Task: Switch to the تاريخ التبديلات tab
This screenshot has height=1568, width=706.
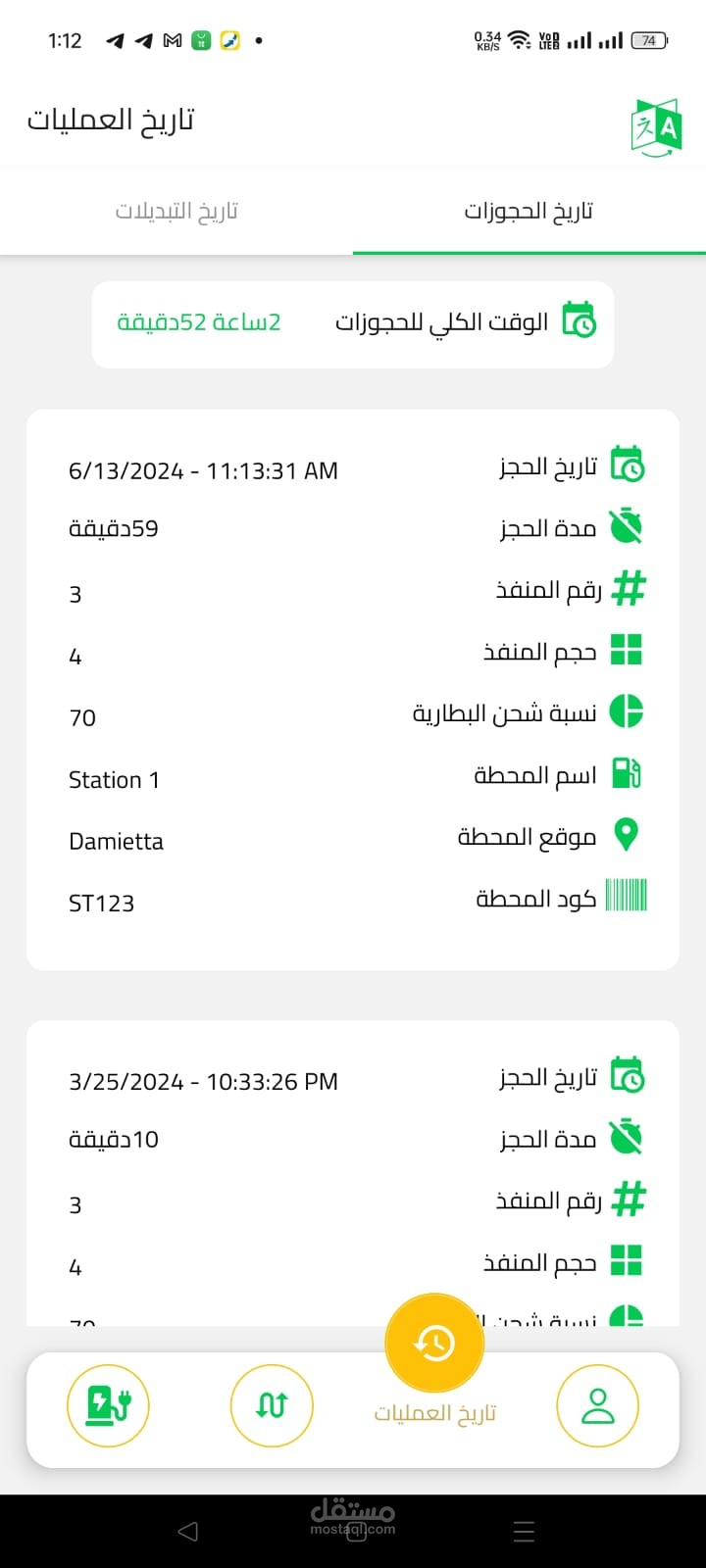Action: tap(176, 212)
